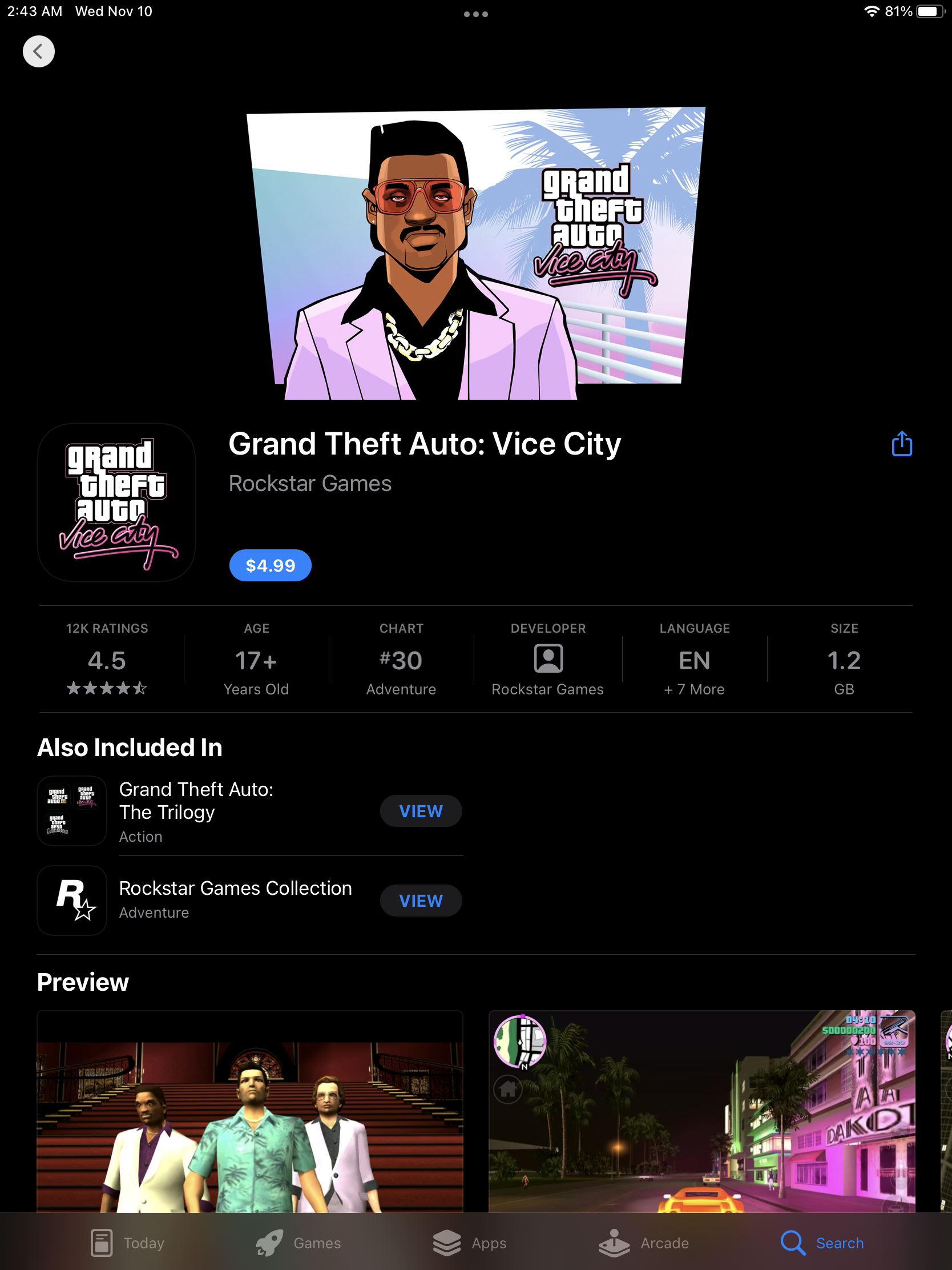The width and height of the screenshot is (952, 1270).
Task: Open the Search tab
Action: click(822, 1243)
